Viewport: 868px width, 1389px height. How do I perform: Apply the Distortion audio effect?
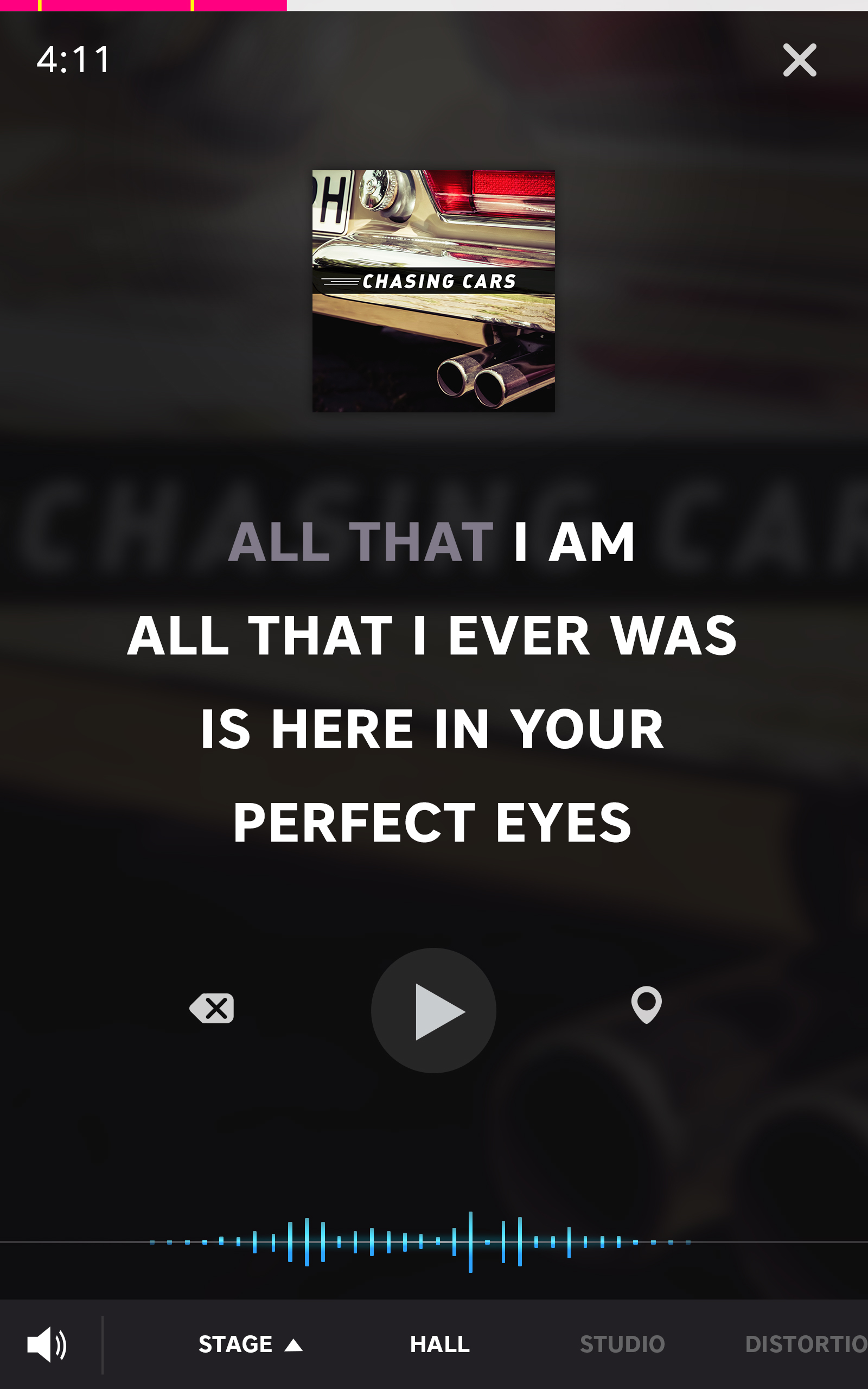pos(805,1344)
